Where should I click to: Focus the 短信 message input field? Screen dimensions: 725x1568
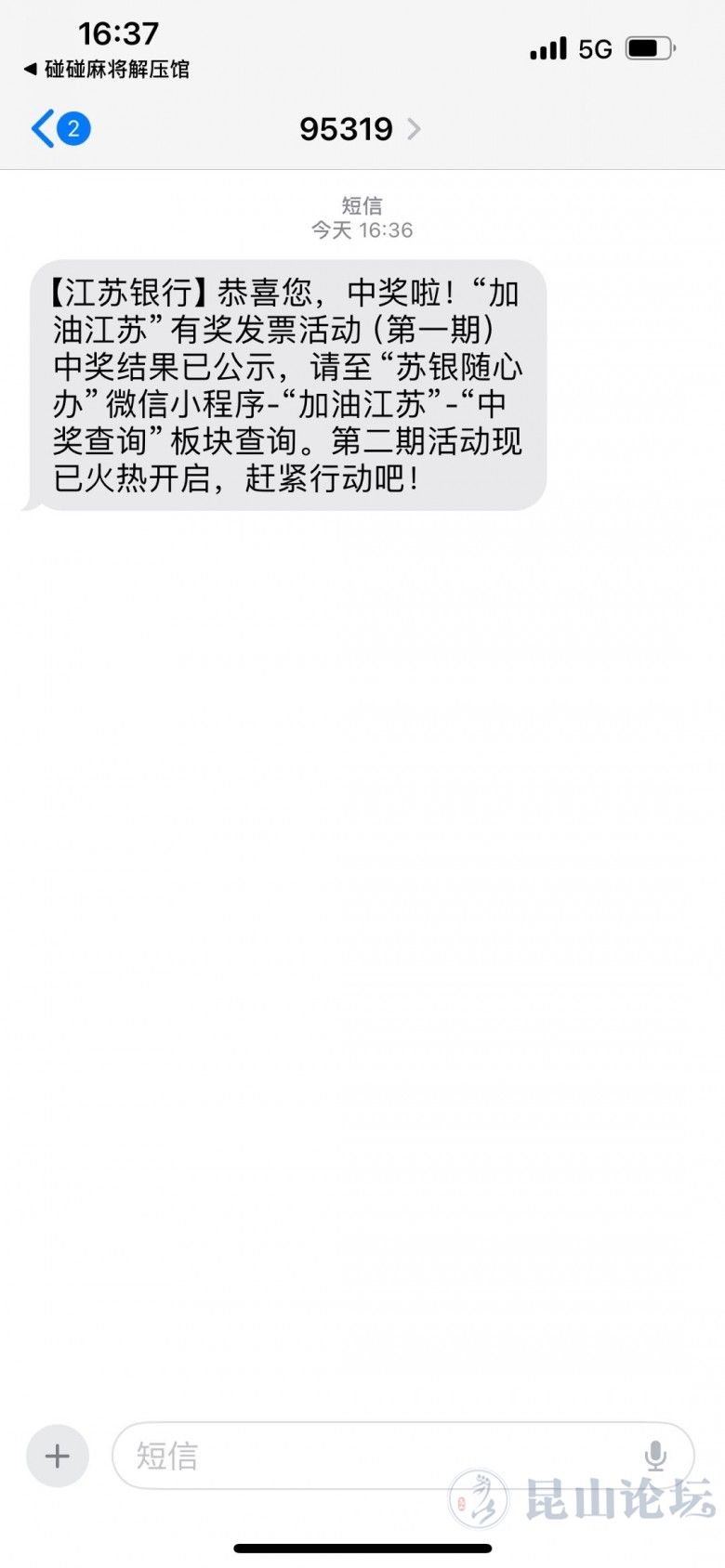[x=372, y=1456]
